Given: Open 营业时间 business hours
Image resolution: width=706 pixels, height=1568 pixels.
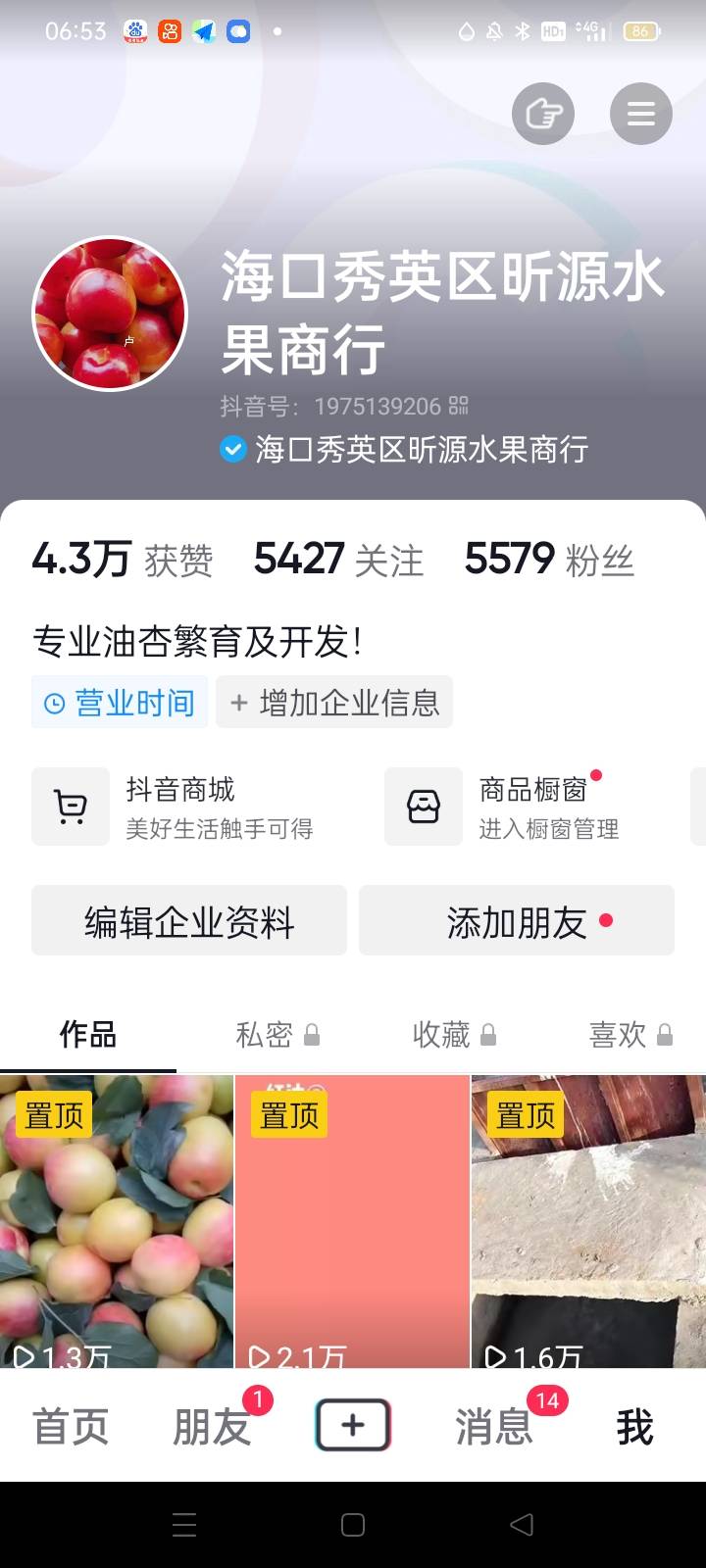Looking at the screenshot, I should [120, 703].
